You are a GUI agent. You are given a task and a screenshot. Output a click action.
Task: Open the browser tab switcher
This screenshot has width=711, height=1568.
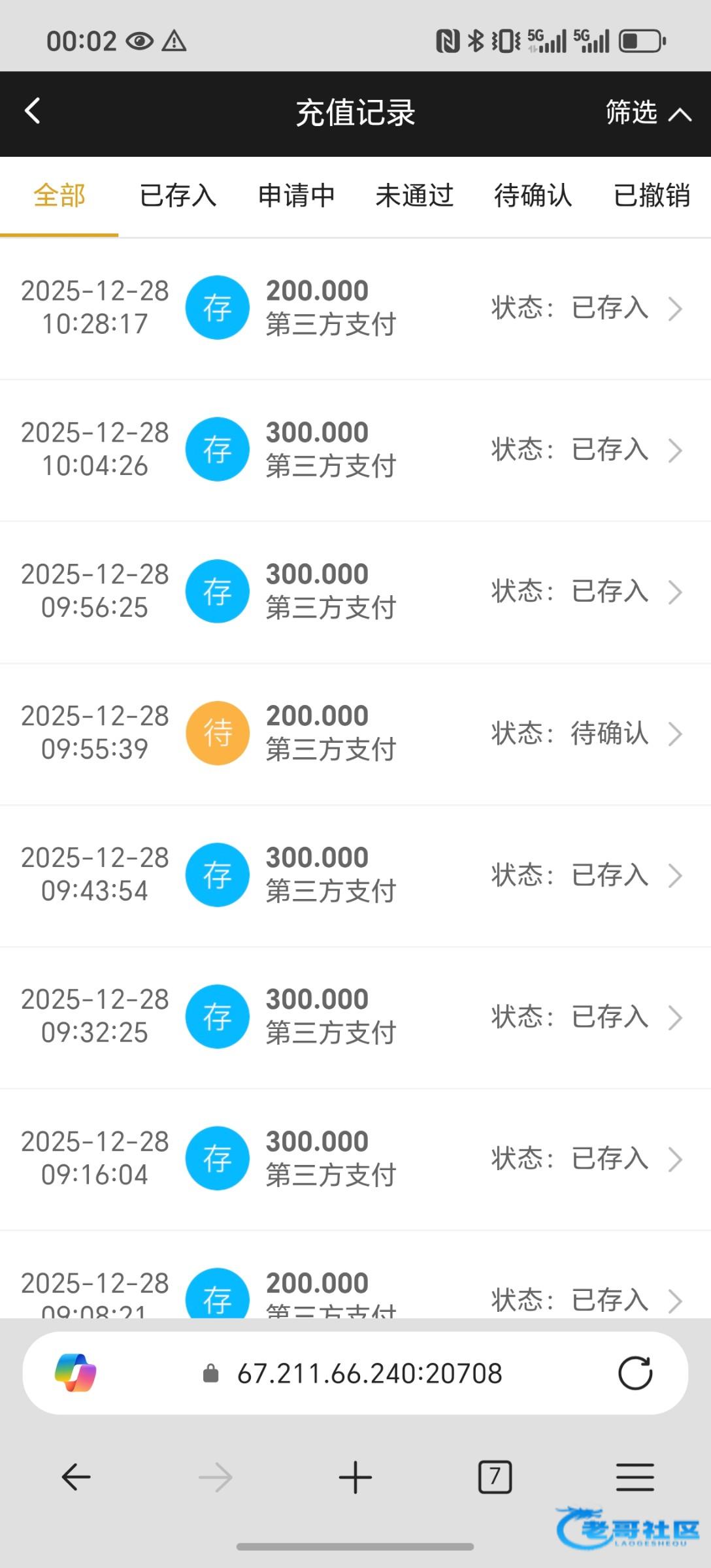click(x=495, y=1477)
